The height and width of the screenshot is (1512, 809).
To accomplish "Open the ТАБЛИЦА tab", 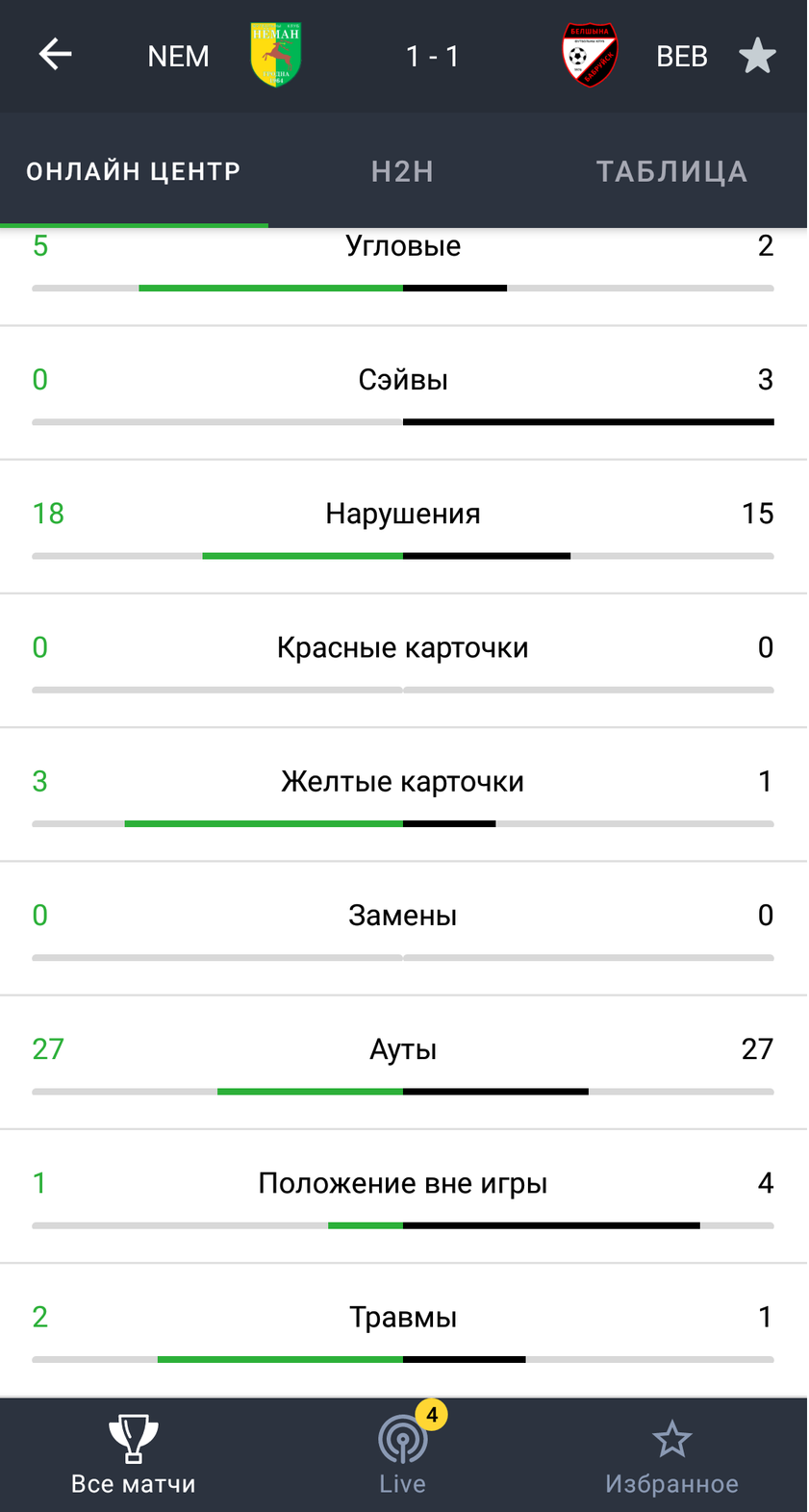I will (x=671, y=171).
